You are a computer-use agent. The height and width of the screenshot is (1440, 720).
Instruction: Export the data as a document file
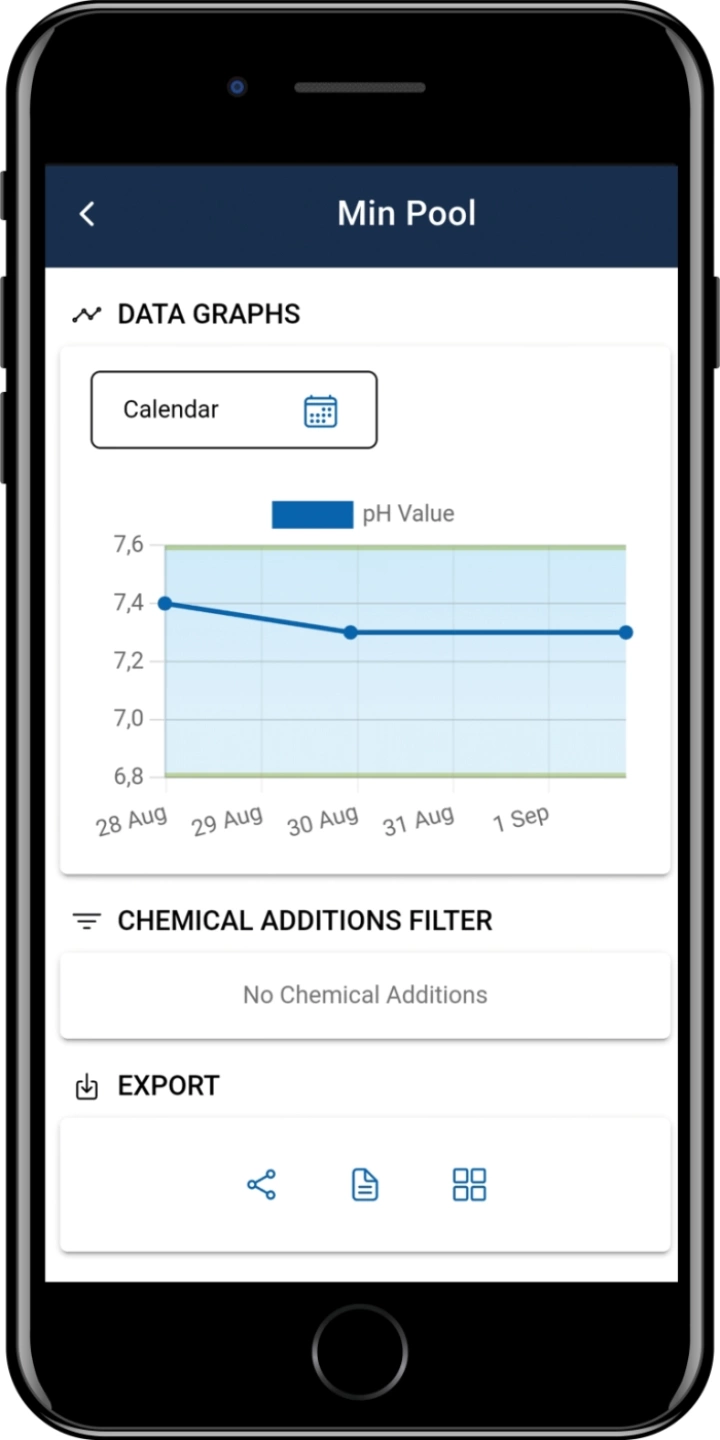point(365,1185)
